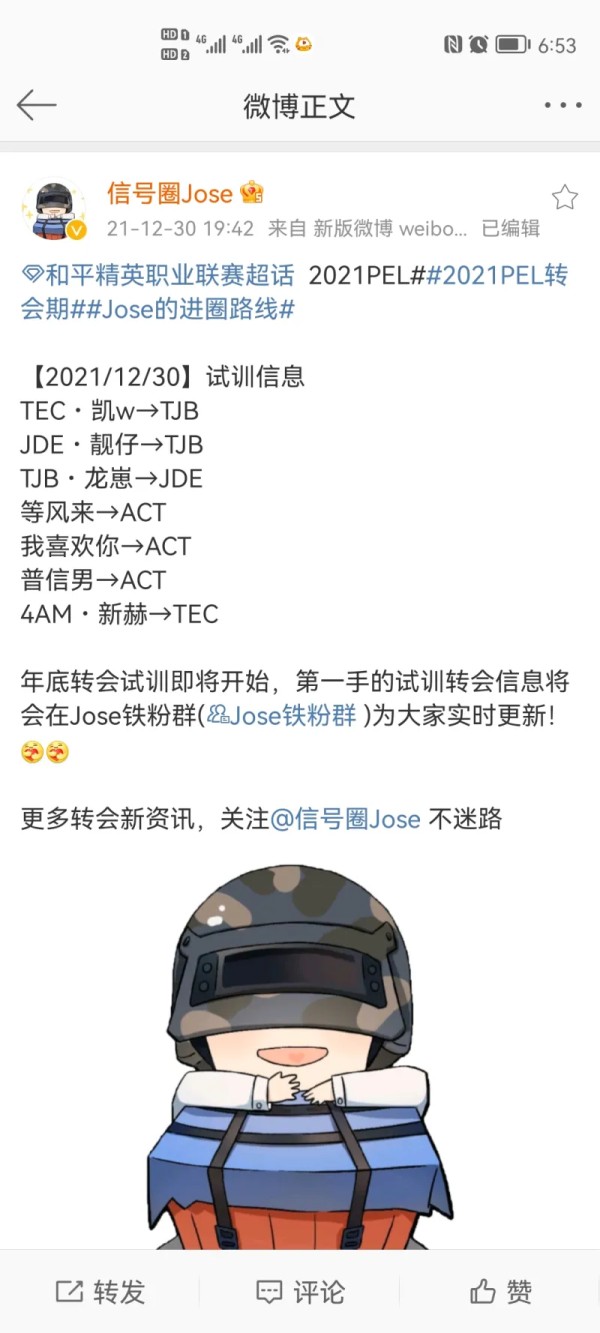Open the 和平精英职业联赛超话 super topic

160,276
